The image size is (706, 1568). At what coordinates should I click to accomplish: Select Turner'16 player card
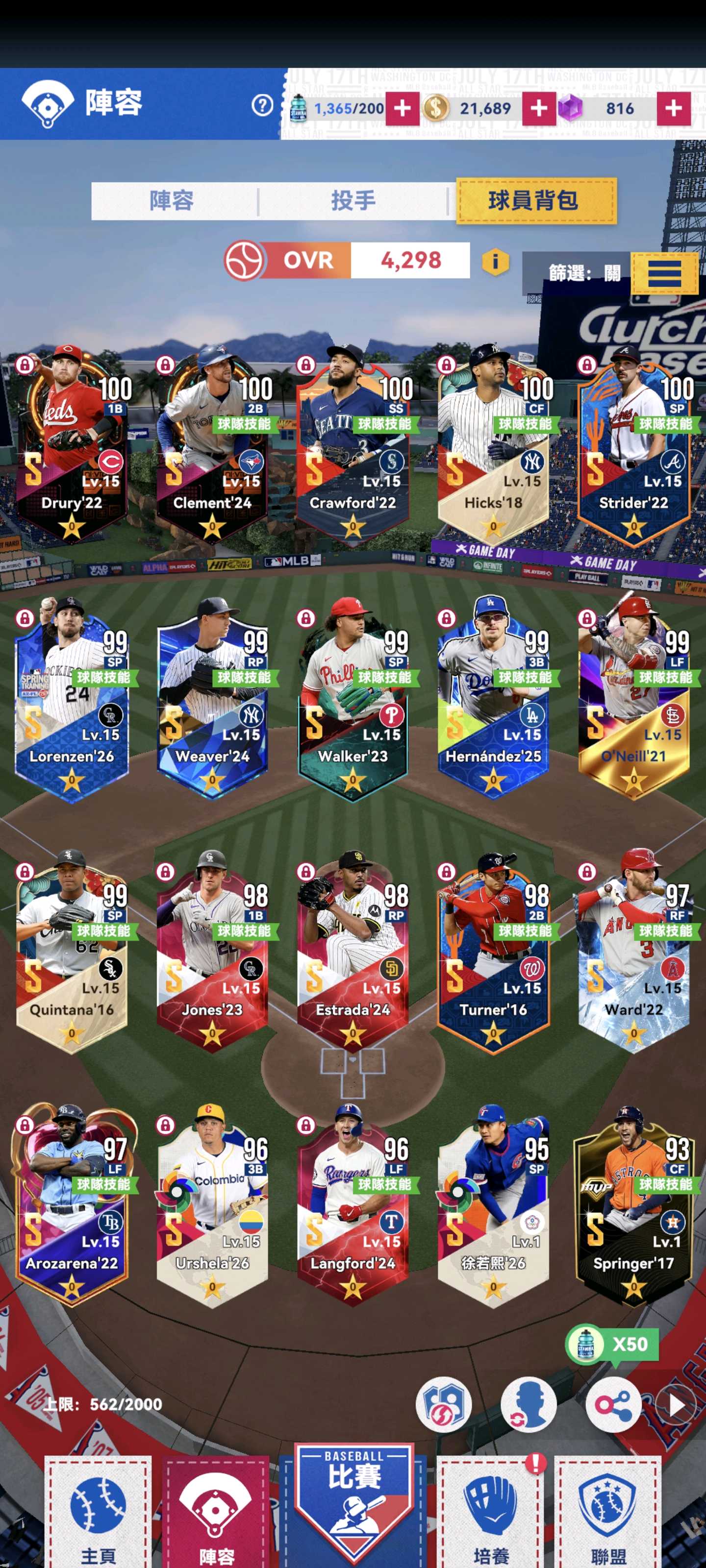click(x=493, y=952)
